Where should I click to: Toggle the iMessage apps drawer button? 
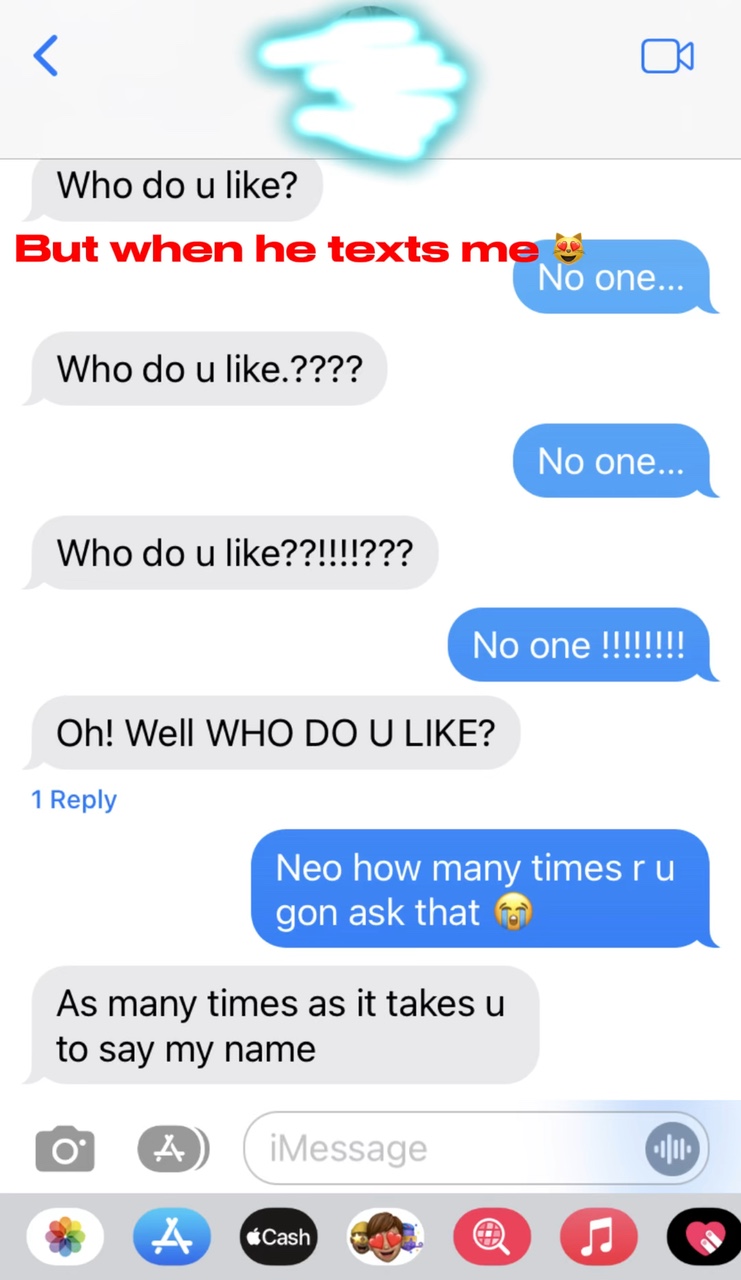pos(173,1149)
